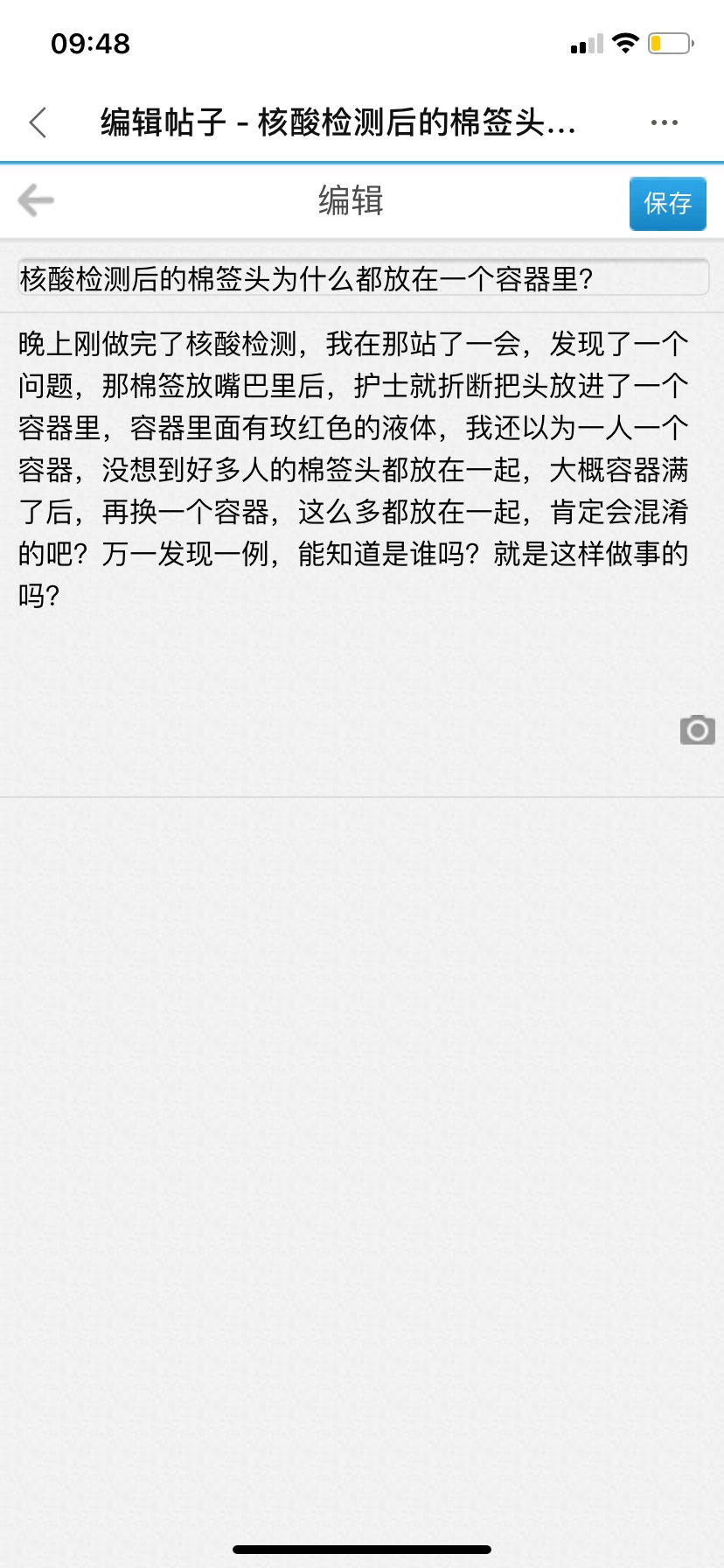Attach a photo with the camera icon
The height and width of the screenshot is (1568, 724).
click(697, 729)
